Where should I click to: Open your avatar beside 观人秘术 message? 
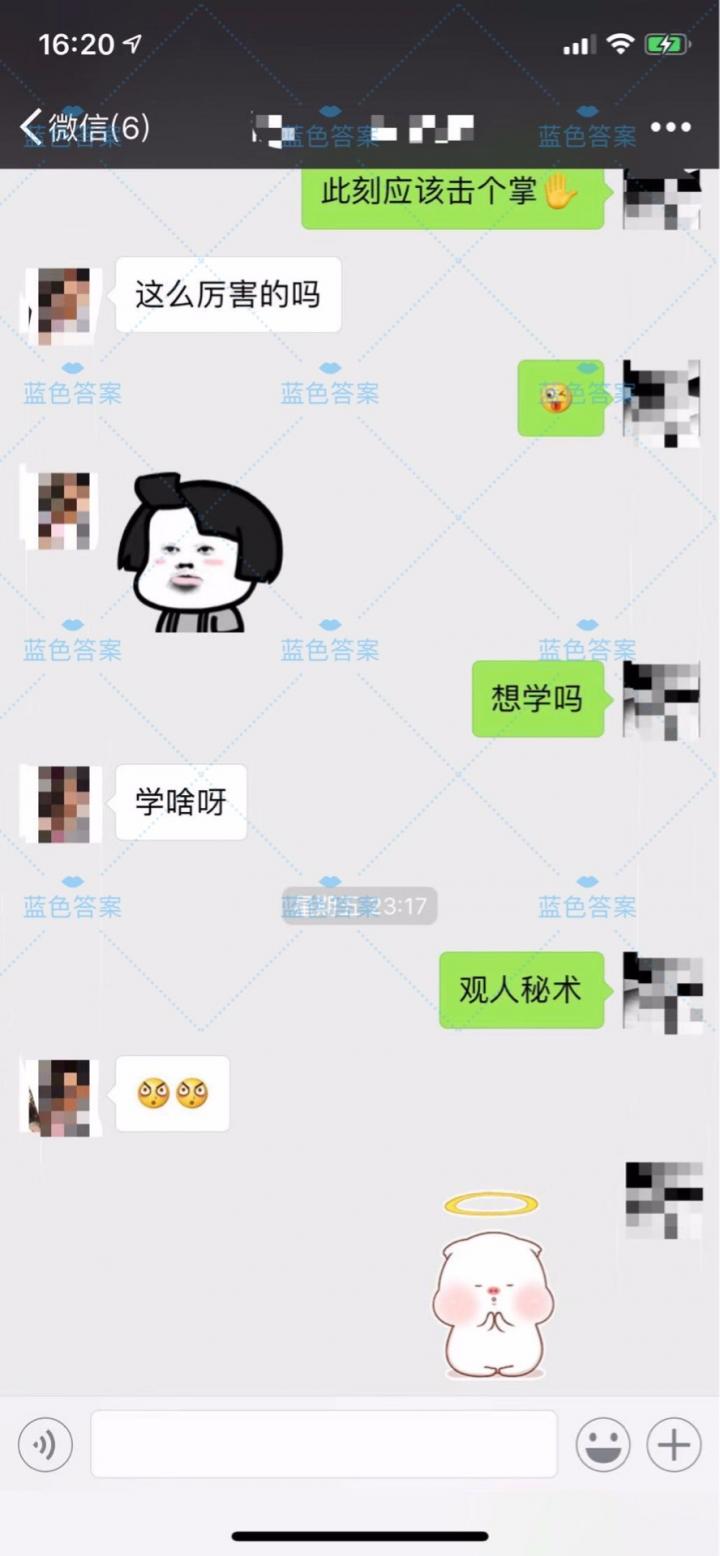[662, 991]
